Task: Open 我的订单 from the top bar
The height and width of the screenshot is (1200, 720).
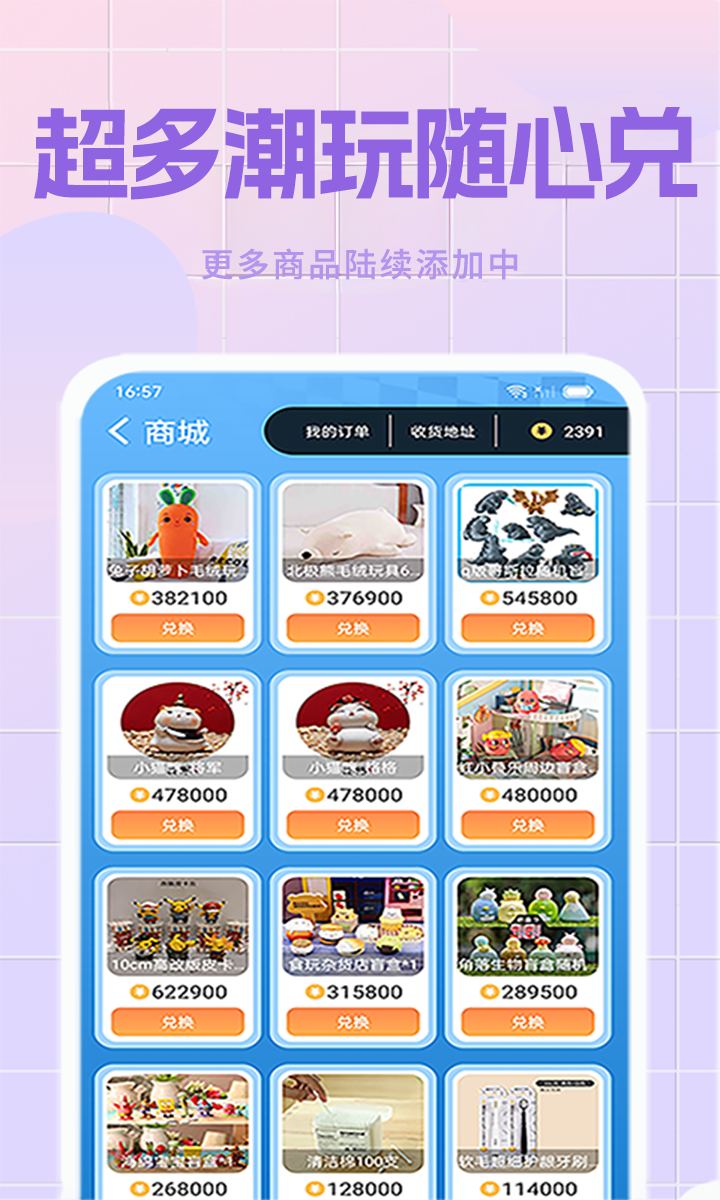Action: pos(338,430)
